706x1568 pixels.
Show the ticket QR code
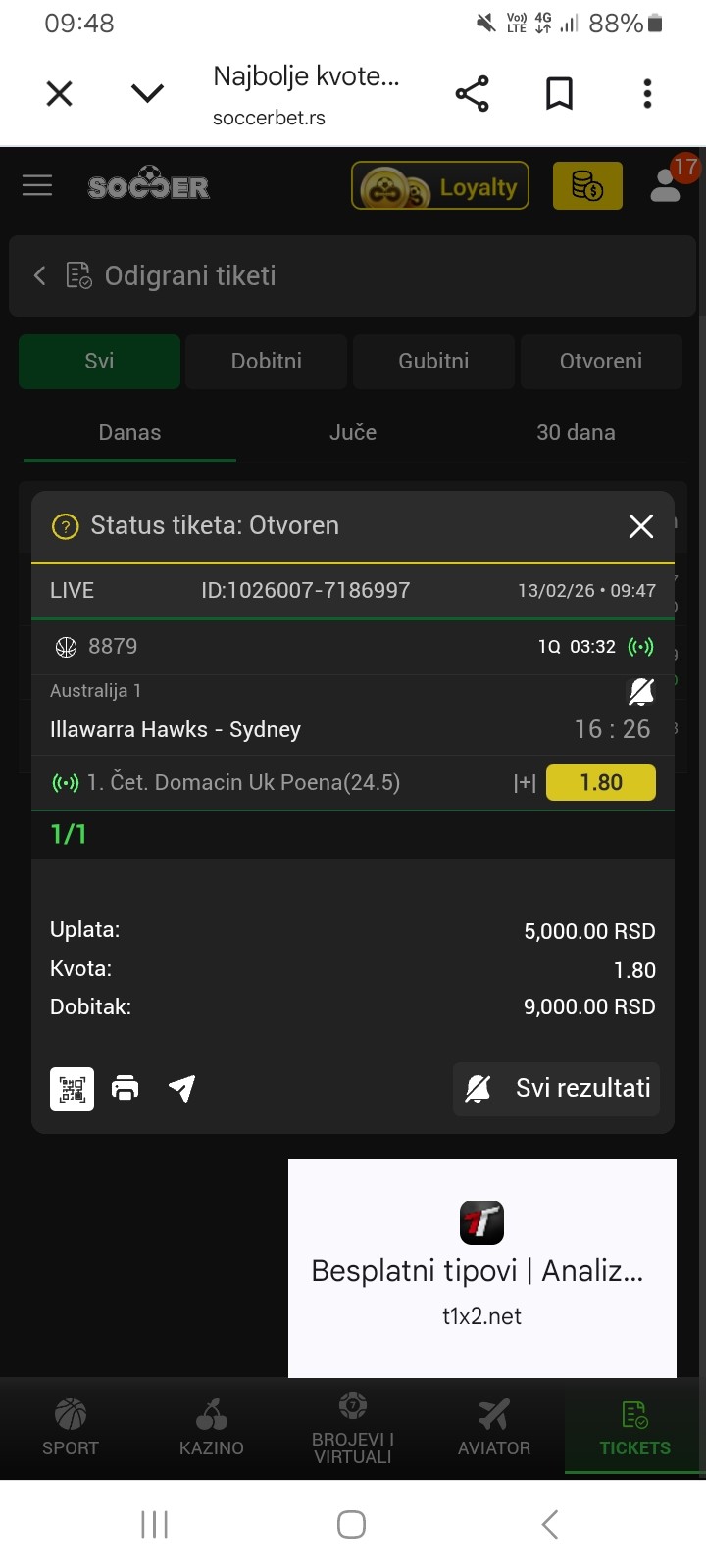tap(73, 1089)
